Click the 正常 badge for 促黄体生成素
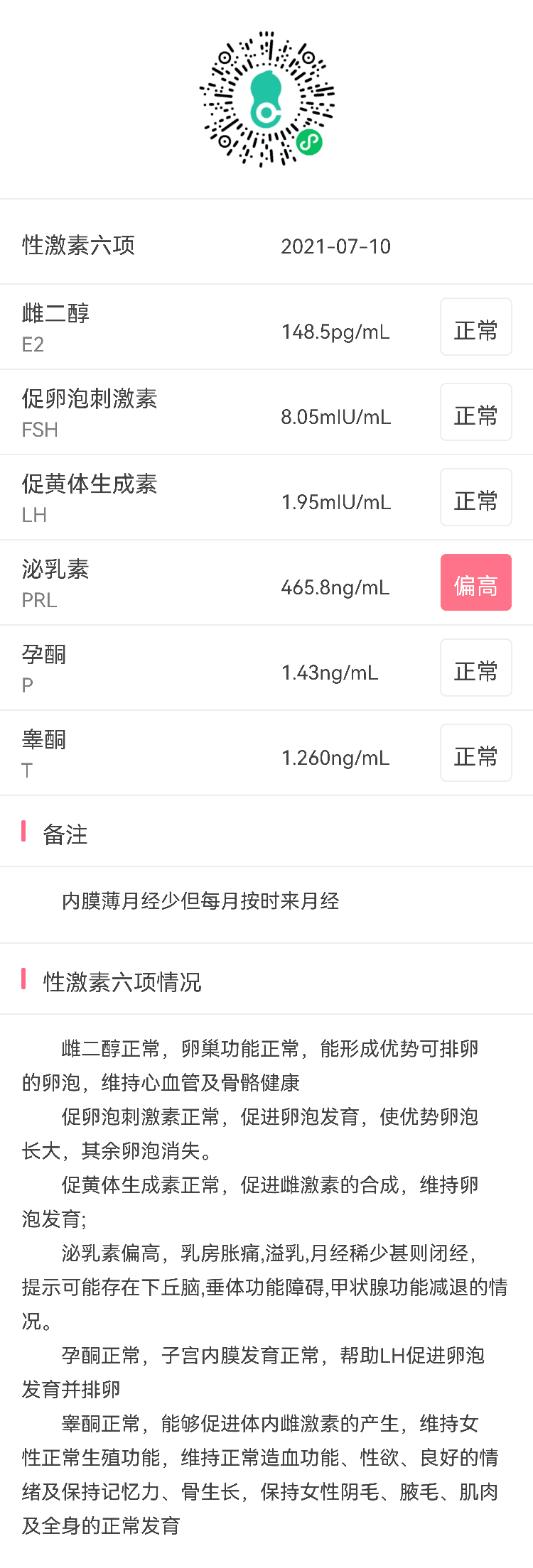Viewport: 533px width, 1568px height. (x=475, y=497)
